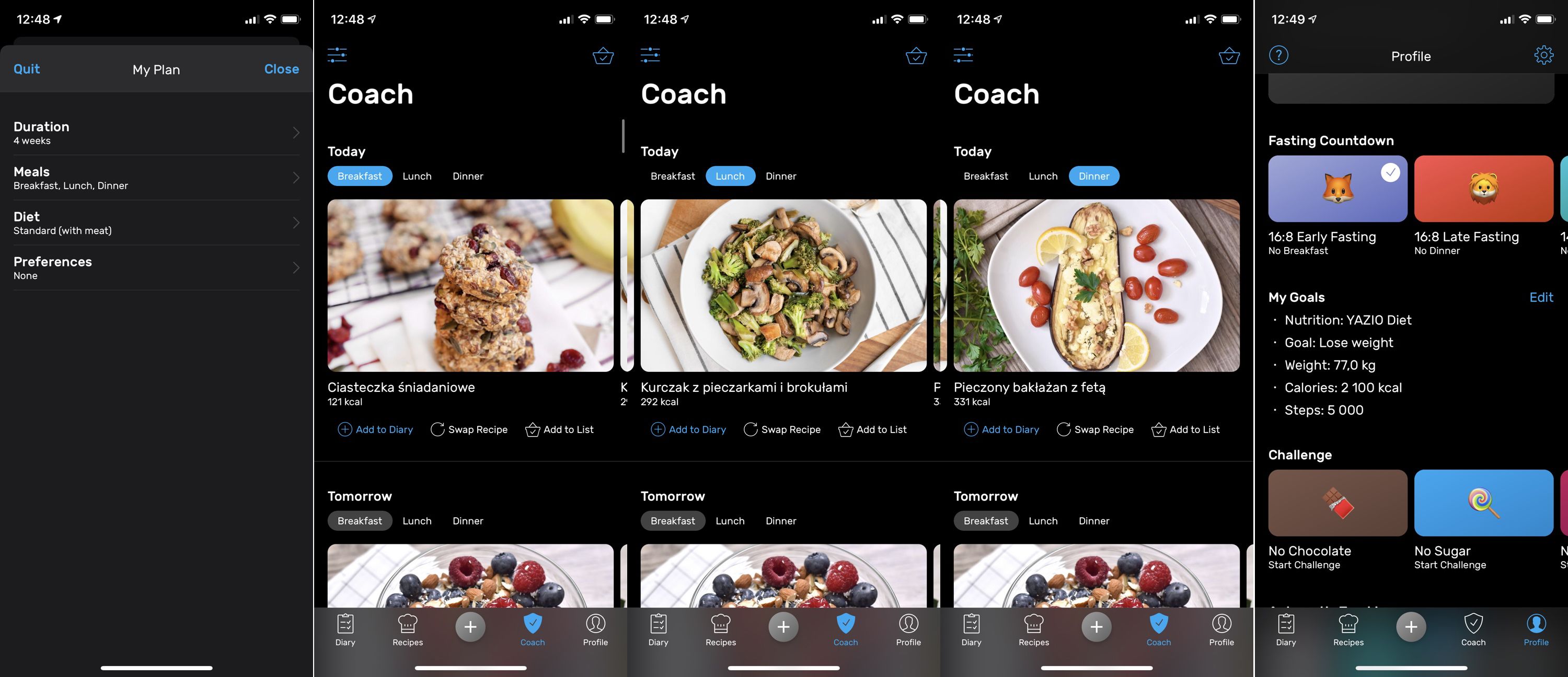
Task: Open the Kurczak z pieczarkami i brokułami recipe
Action: [x=783, y=285]
